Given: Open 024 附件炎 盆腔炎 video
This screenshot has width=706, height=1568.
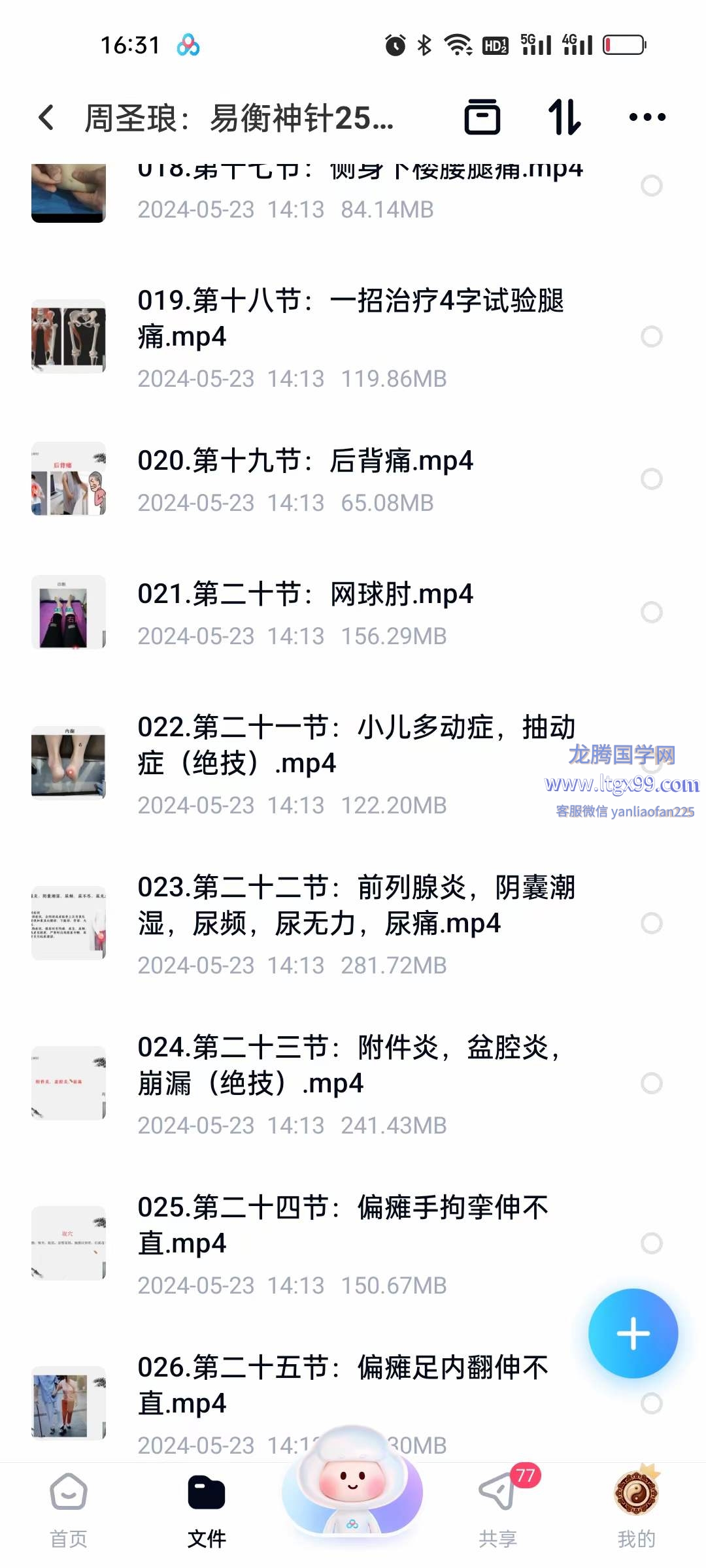Looking at the screenshot, I should coord(349,1066).
